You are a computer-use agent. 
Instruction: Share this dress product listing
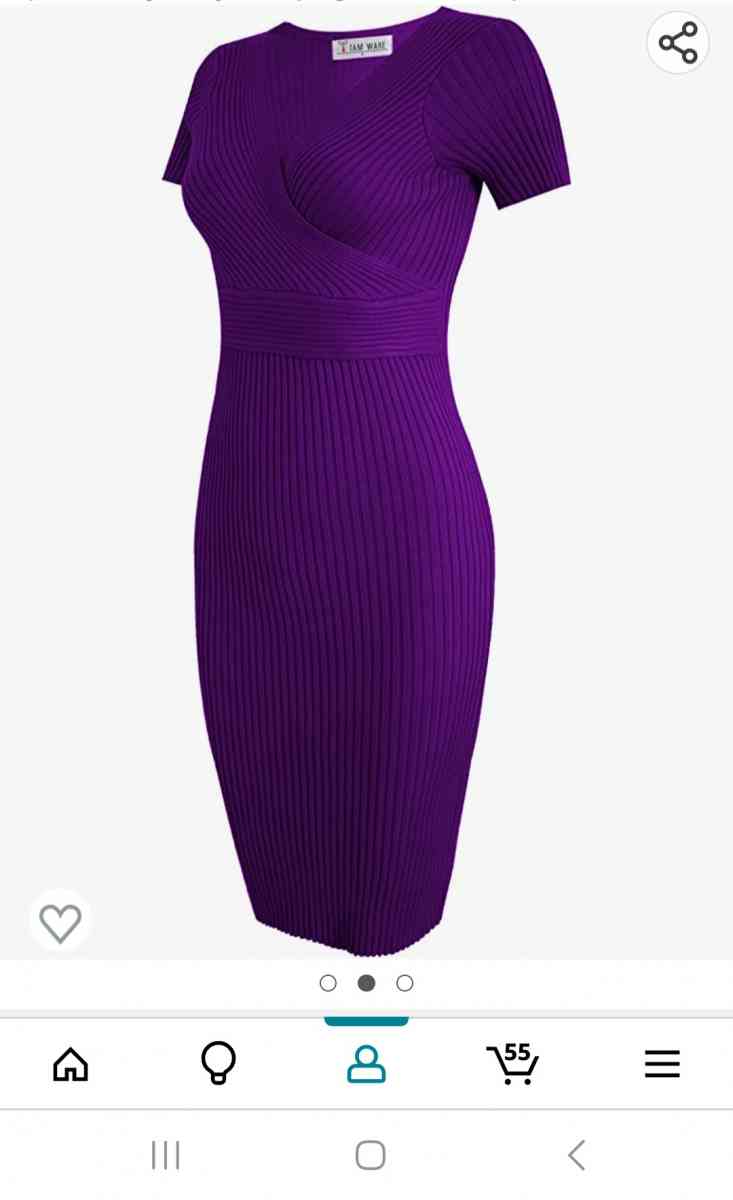point(677,43)
